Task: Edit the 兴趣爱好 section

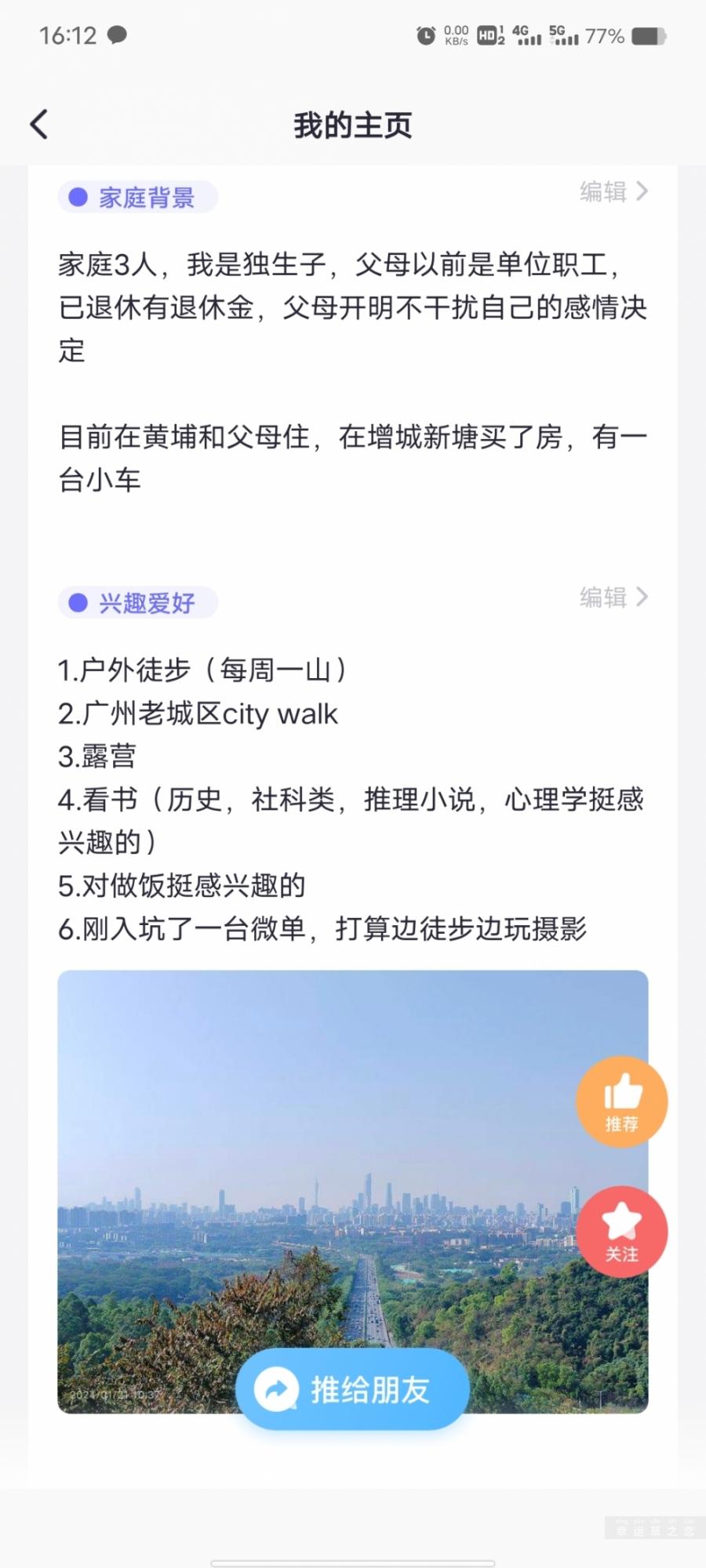Action: click(x=613, y=597)
